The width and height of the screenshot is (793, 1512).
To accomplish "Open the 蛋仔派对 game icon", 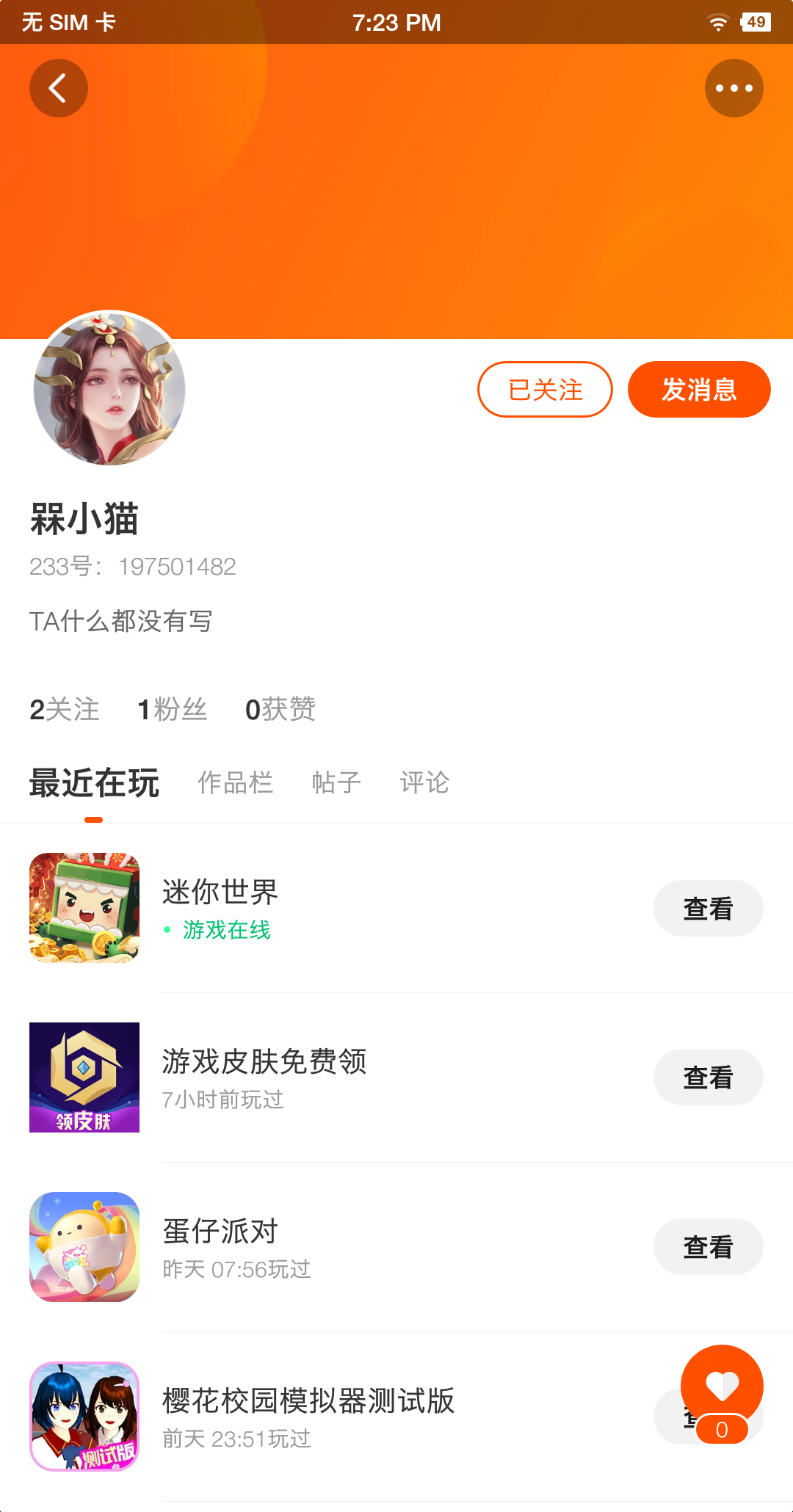I will tap(84, 1247).
